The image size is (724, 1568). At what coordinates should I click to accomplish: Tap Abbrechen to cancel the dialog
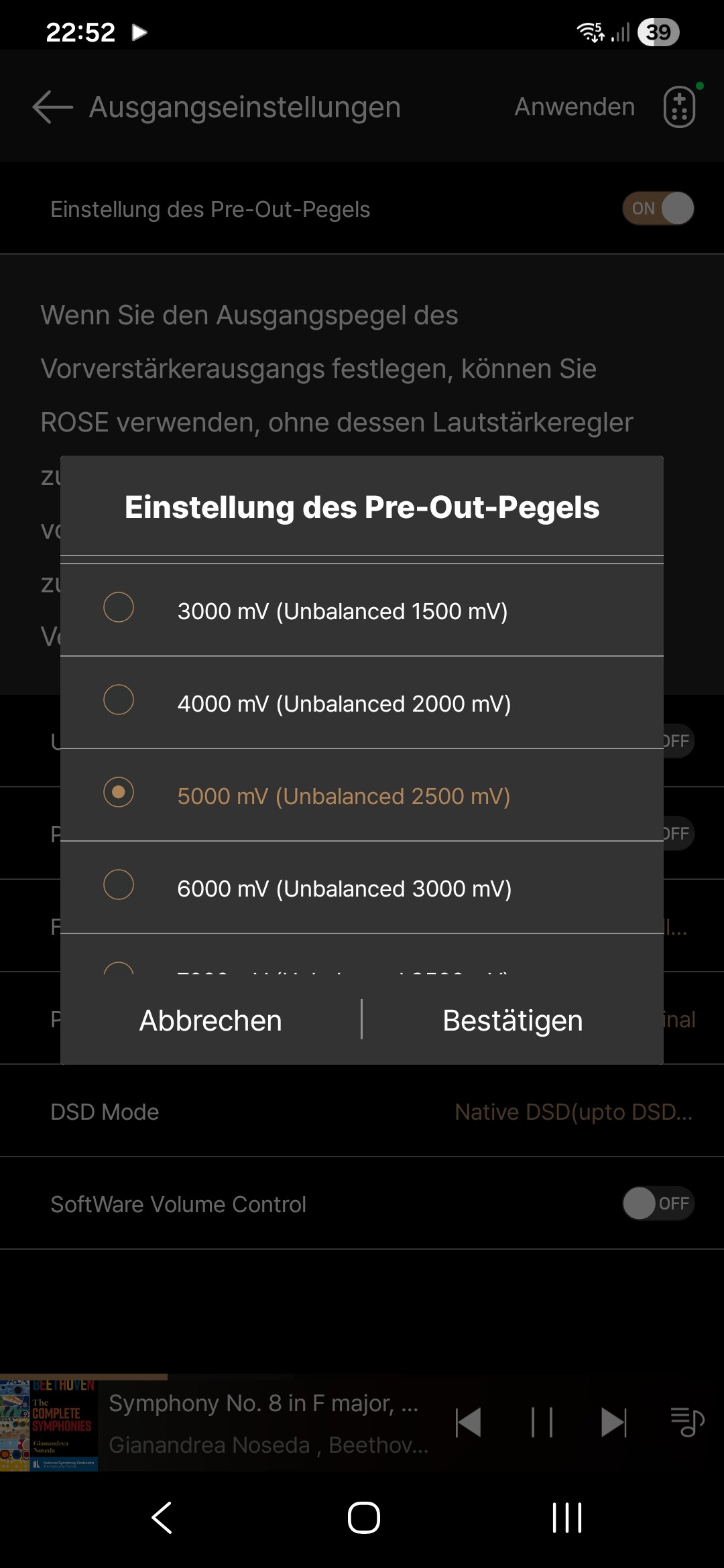tap(210, 1021)
